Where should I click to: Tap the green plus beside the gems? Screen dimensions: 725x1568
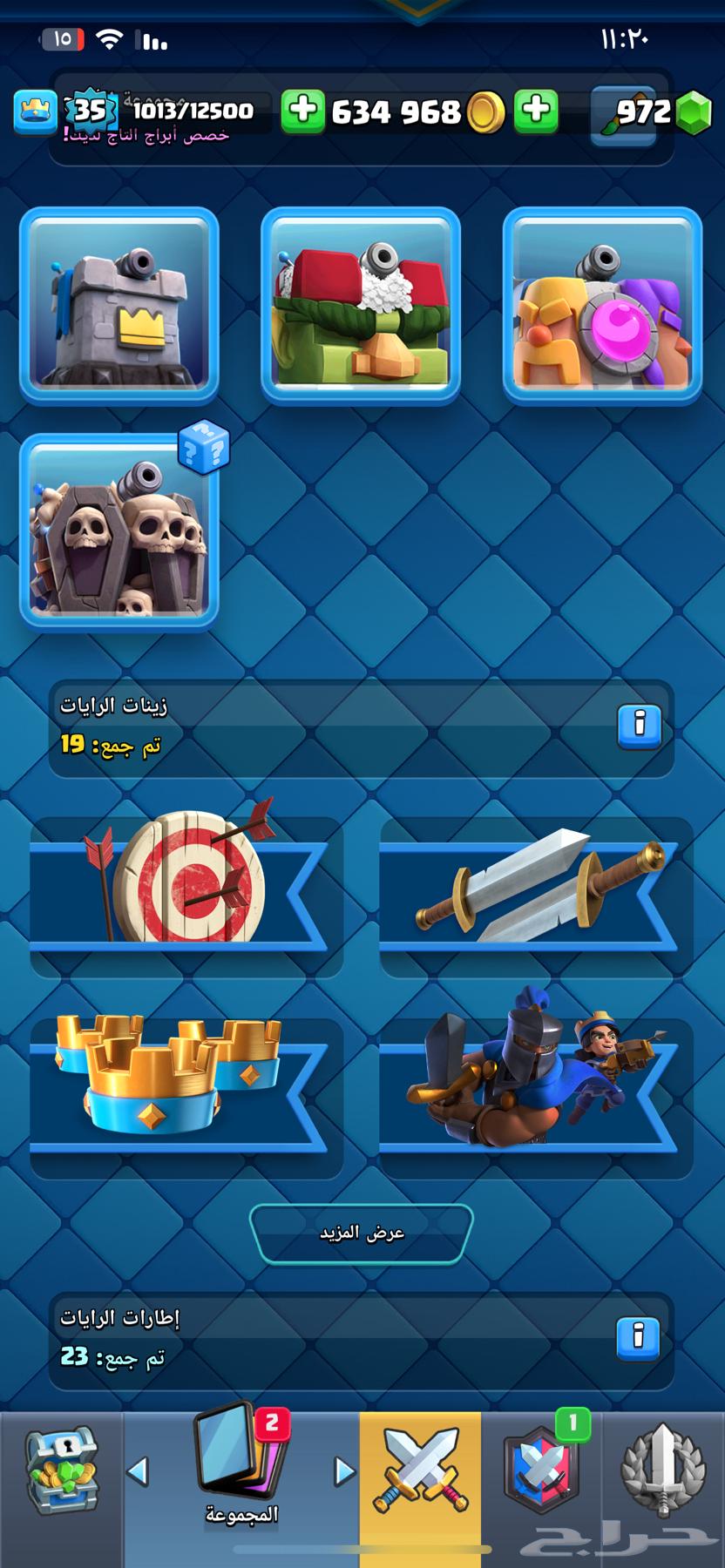pos(536,112)
